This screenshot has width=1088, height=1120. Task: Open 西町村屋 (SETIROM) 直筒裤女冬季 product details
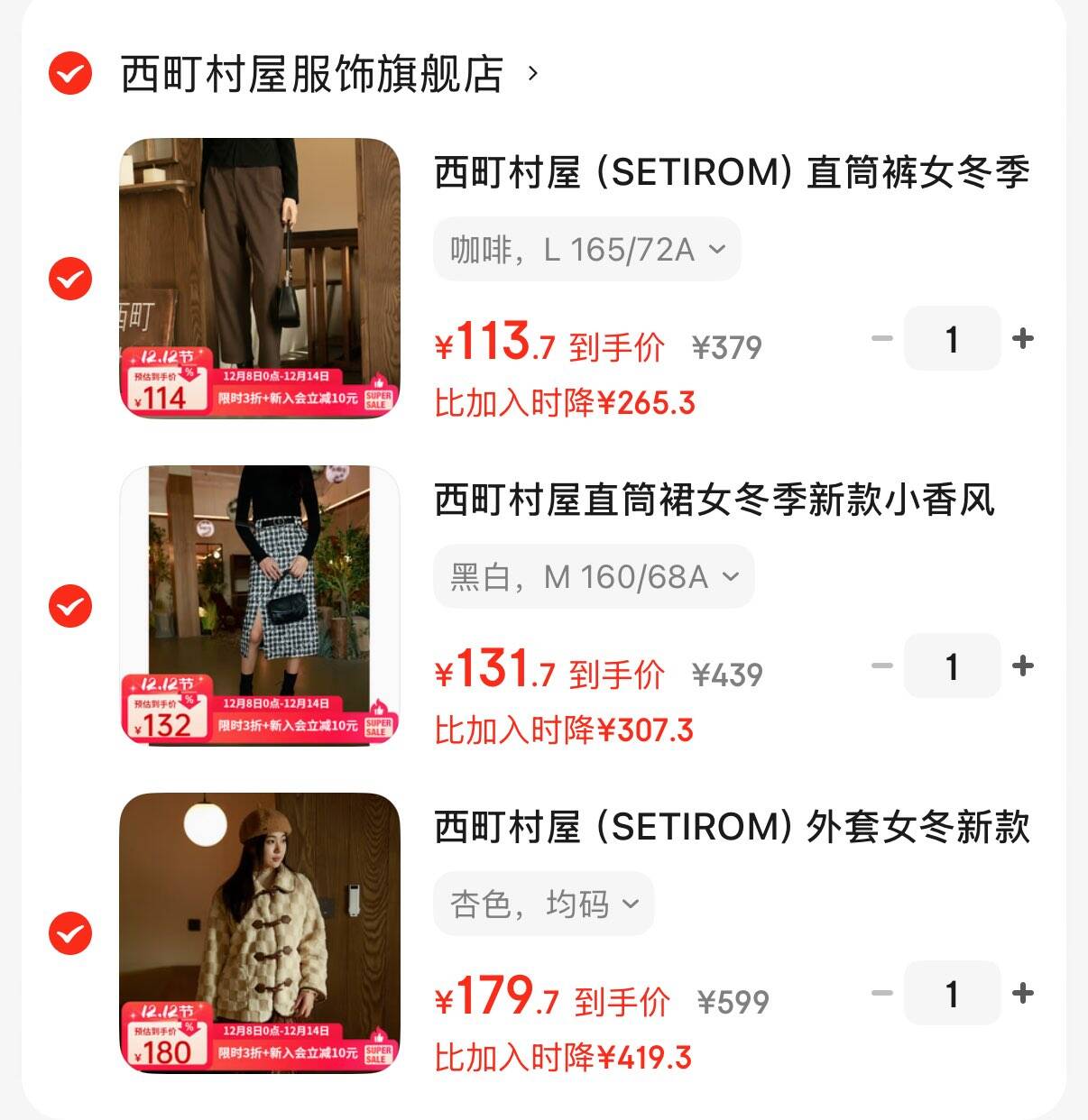point(732,172)
